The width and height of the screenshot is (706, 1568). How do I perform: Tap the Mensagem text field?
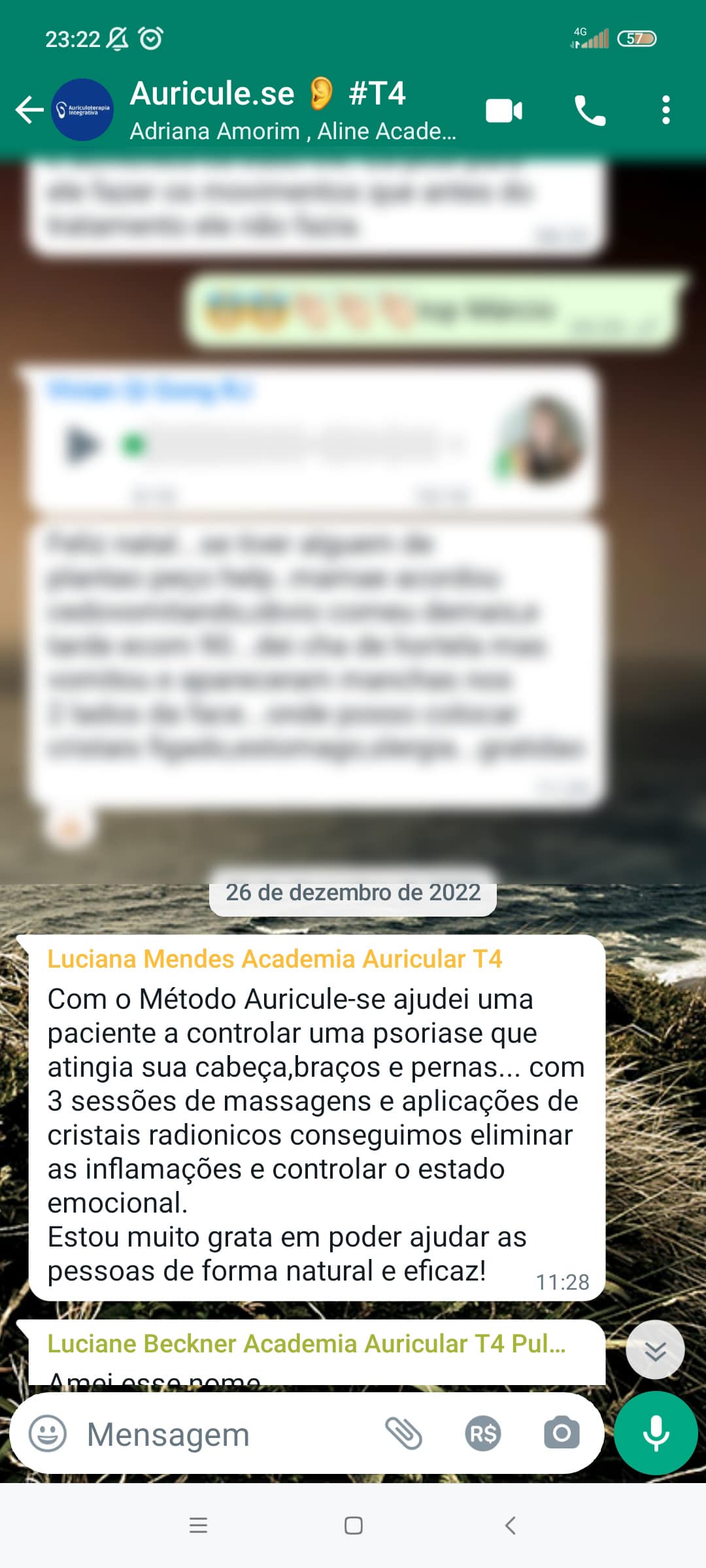pyautogui.click(x=222, y=1435)
